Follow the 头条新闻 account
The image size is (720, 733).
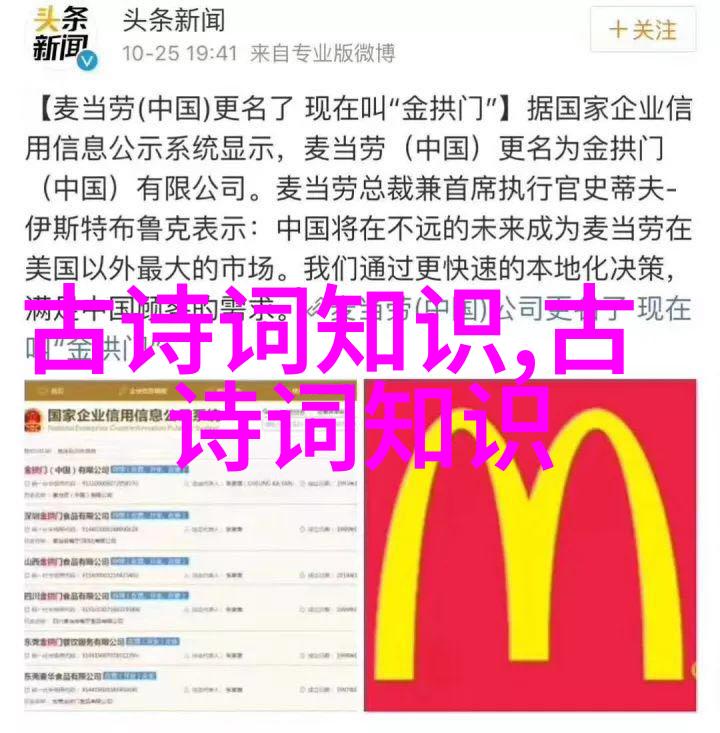click(x=644, y=31)
